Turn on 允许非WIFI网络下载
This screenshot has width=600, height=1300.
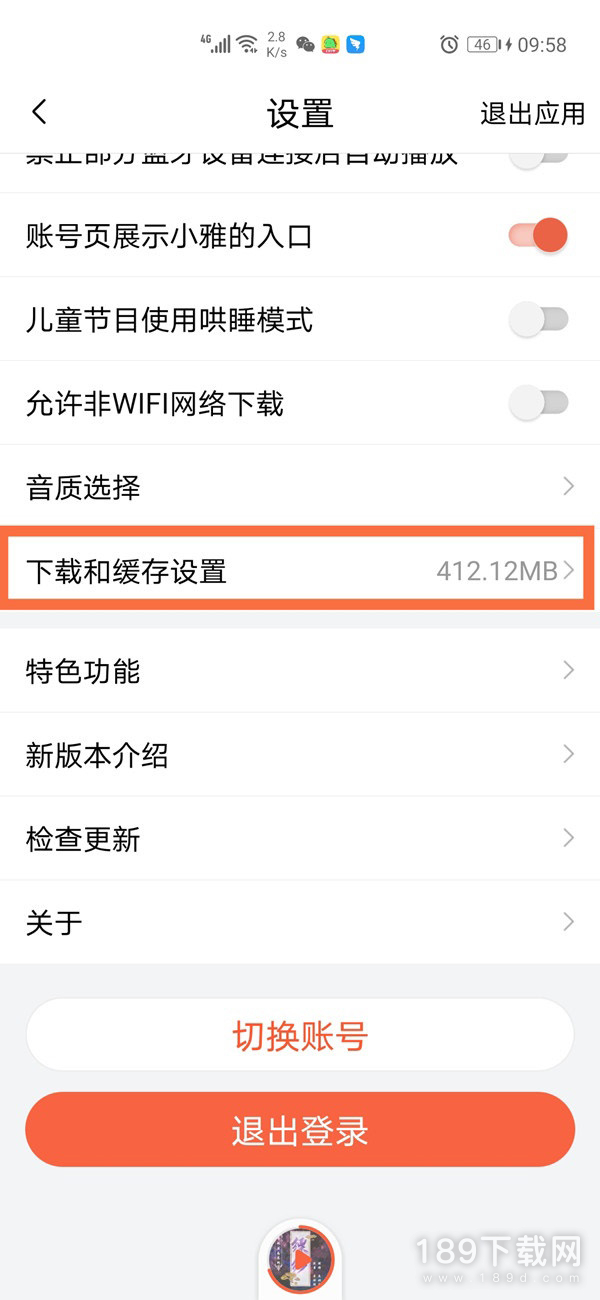538,403
